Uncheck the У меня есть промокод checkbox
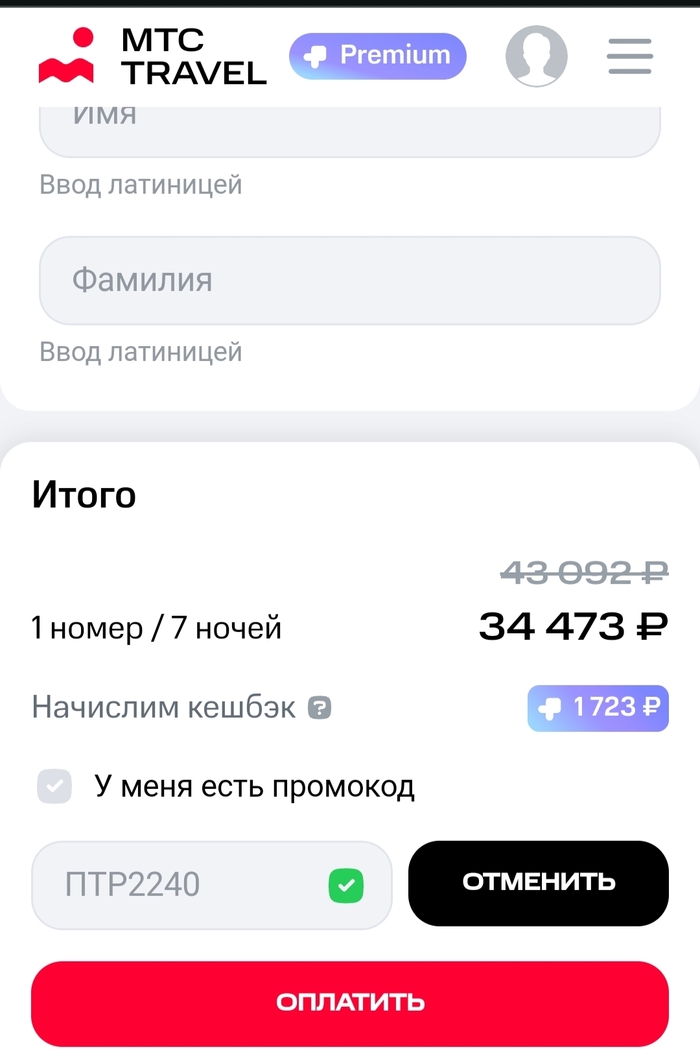 55,787
